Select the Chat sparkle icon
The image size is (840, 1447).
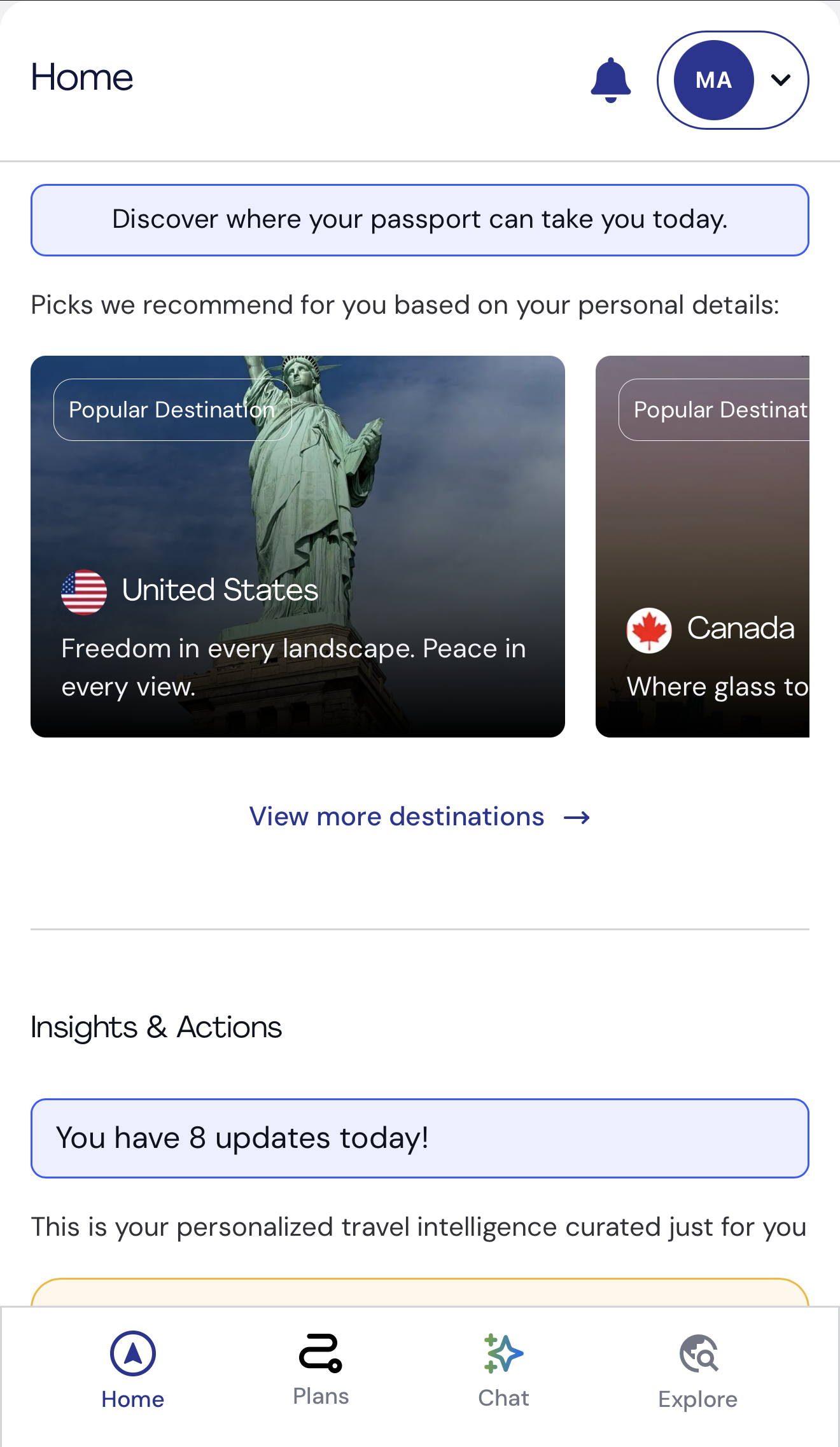click(503, 1354)
